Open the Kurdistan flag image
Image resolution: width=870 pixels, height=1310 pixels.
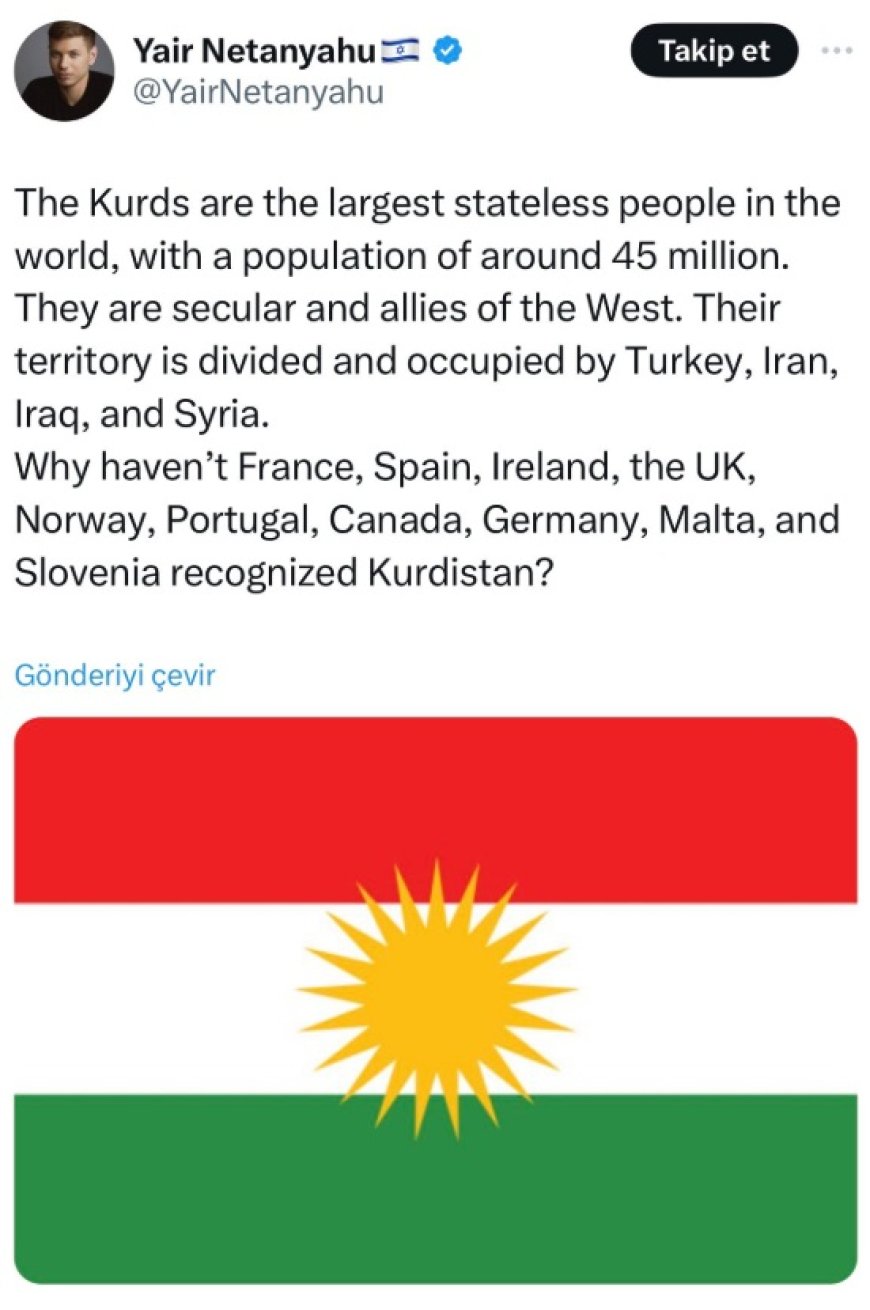coord(435,1000)
